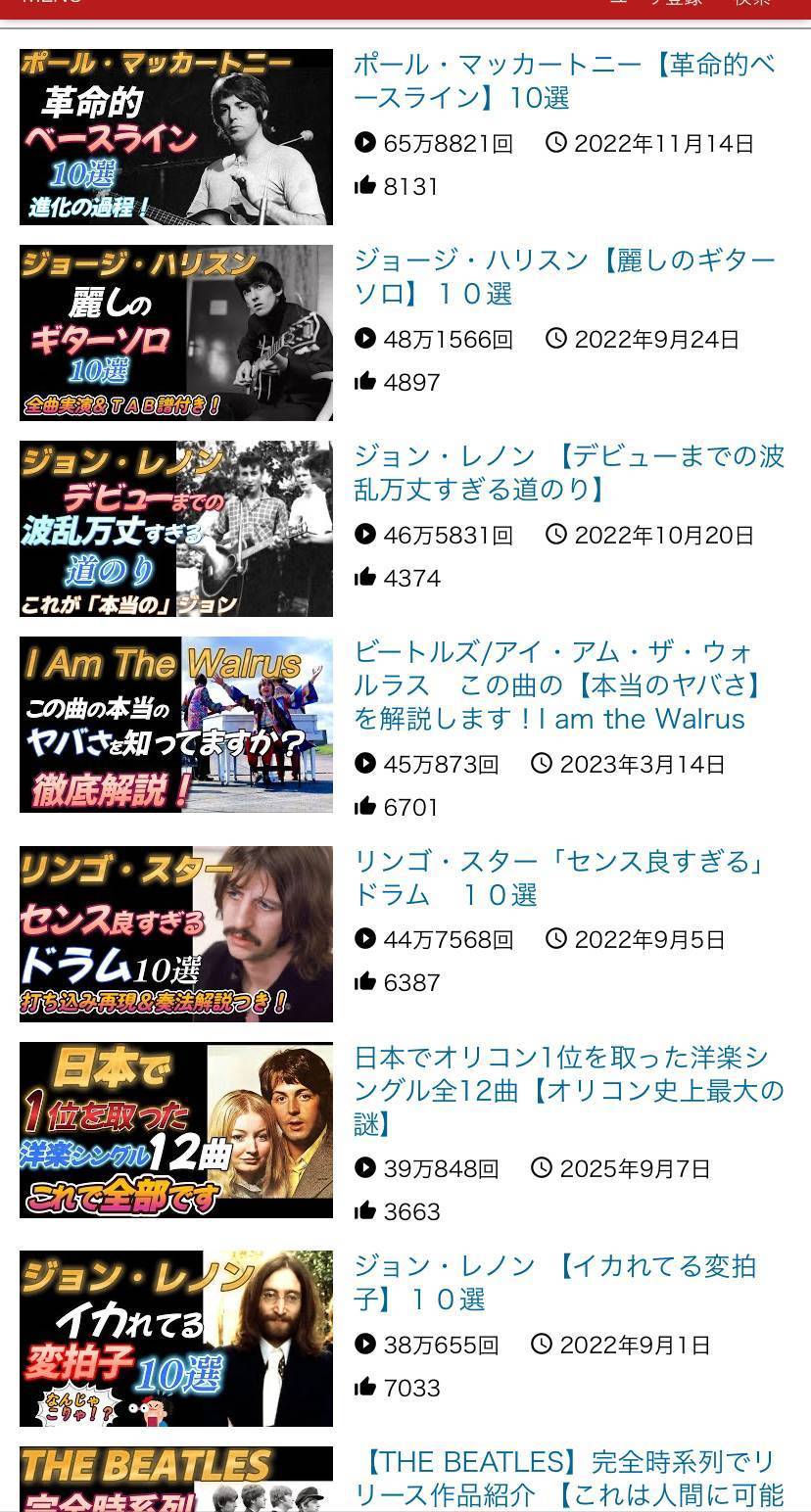Select the I Am The Walrus video thumbnail
The image size is (811, 1512).
[176, 725]
